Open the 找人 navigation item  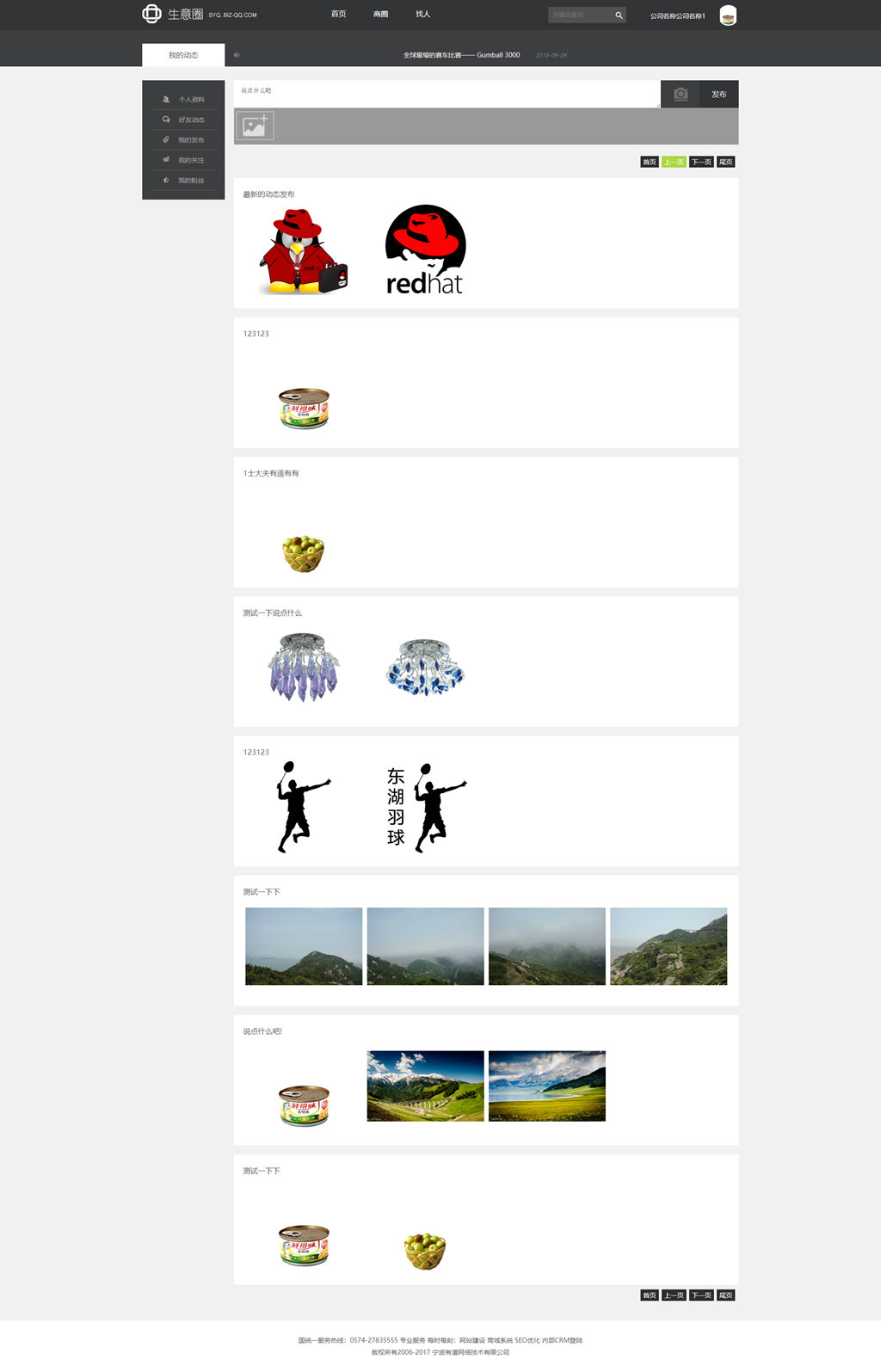click(422, 15)
